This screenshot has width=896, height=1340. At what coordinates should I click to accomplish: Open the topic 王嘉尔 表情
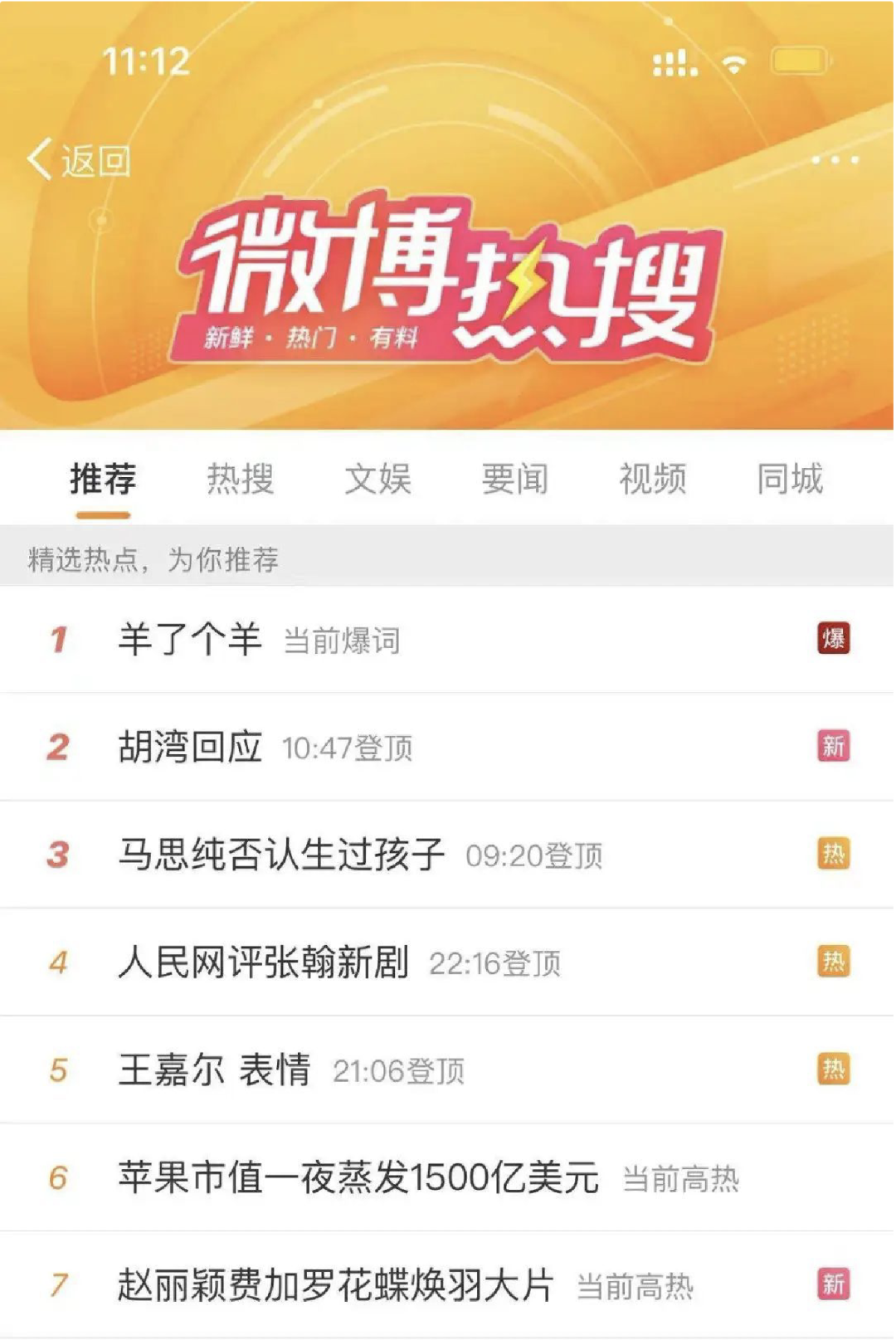448,1070
